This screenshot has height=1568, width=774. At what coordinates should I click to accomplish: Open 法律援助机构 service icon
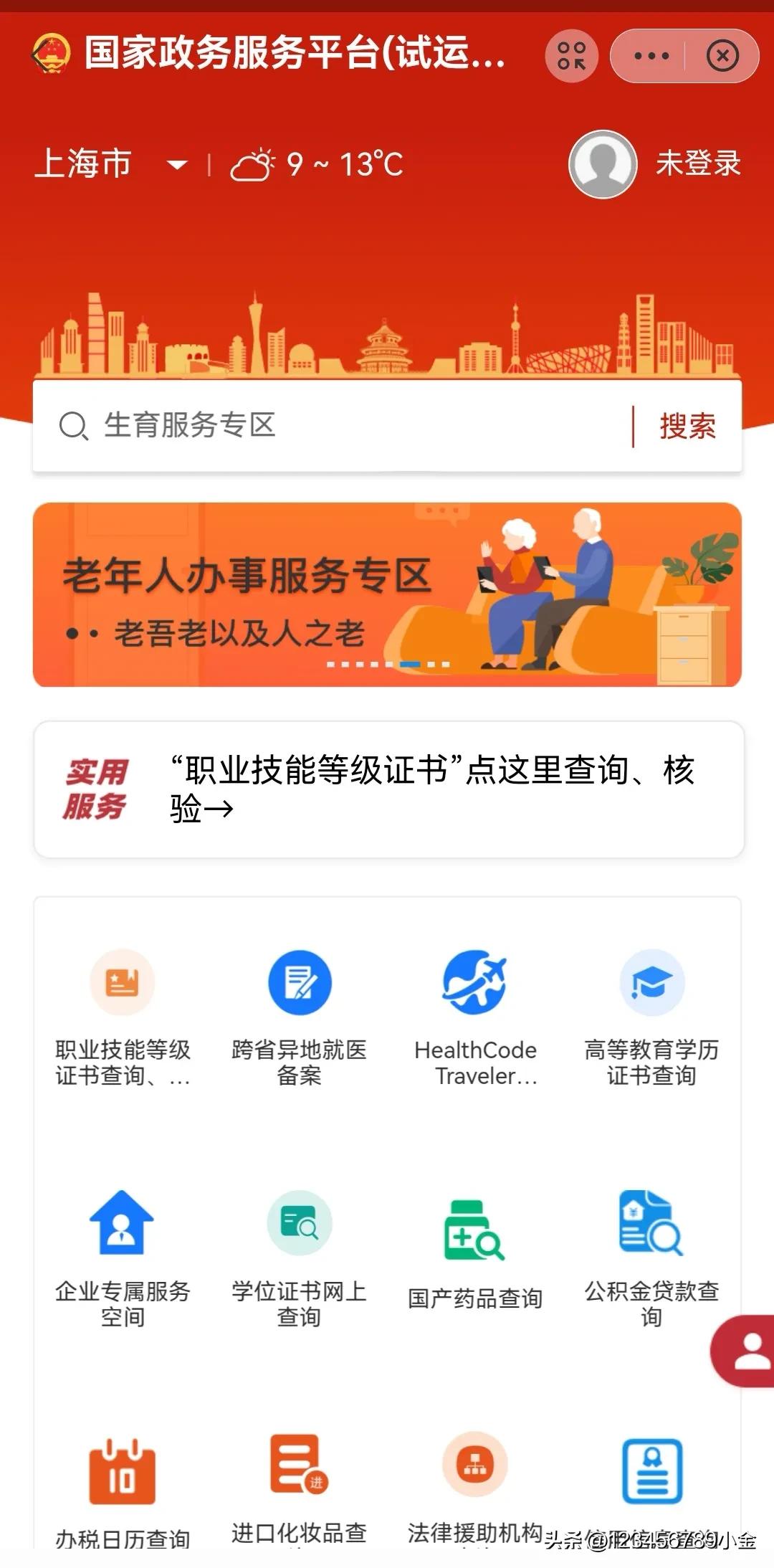click(474, 1473)
